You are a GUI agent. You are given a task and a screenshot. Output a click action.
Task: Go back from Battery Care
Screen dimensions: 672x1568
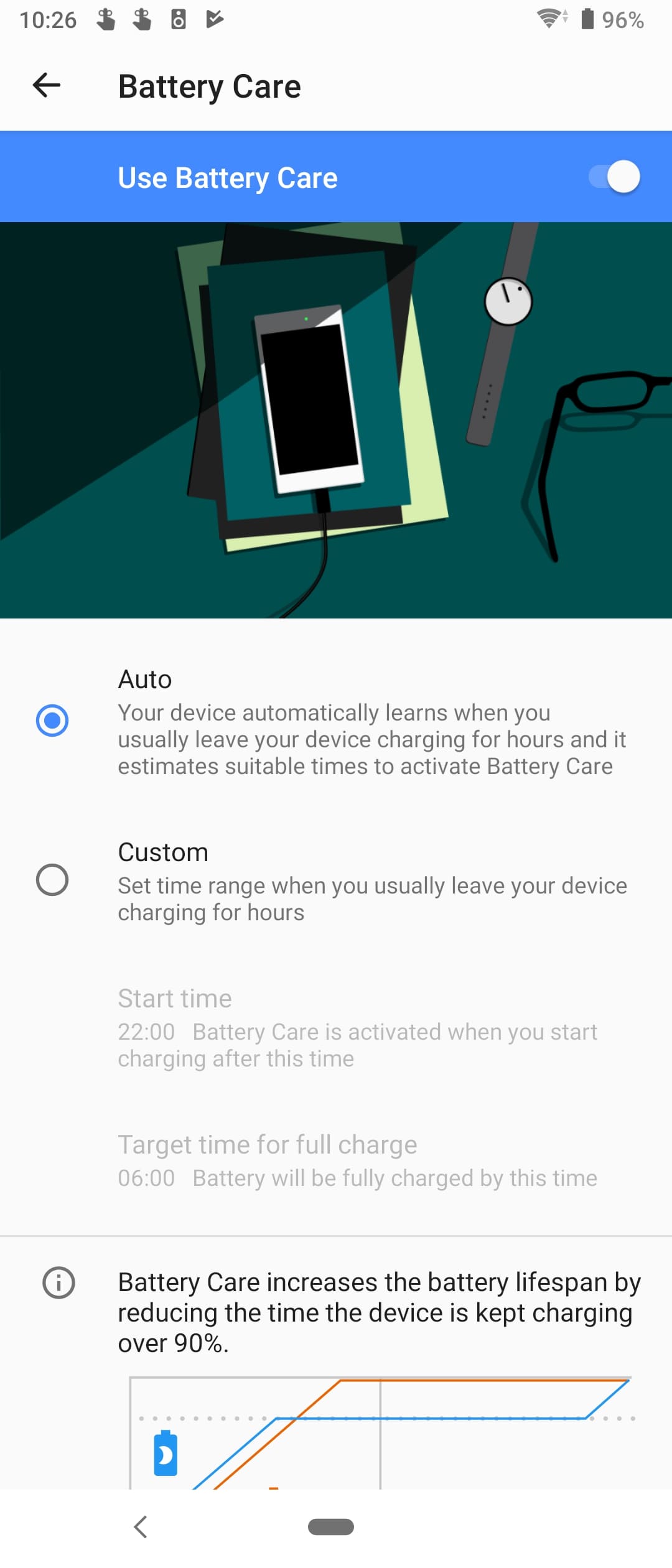click(47, 86)
